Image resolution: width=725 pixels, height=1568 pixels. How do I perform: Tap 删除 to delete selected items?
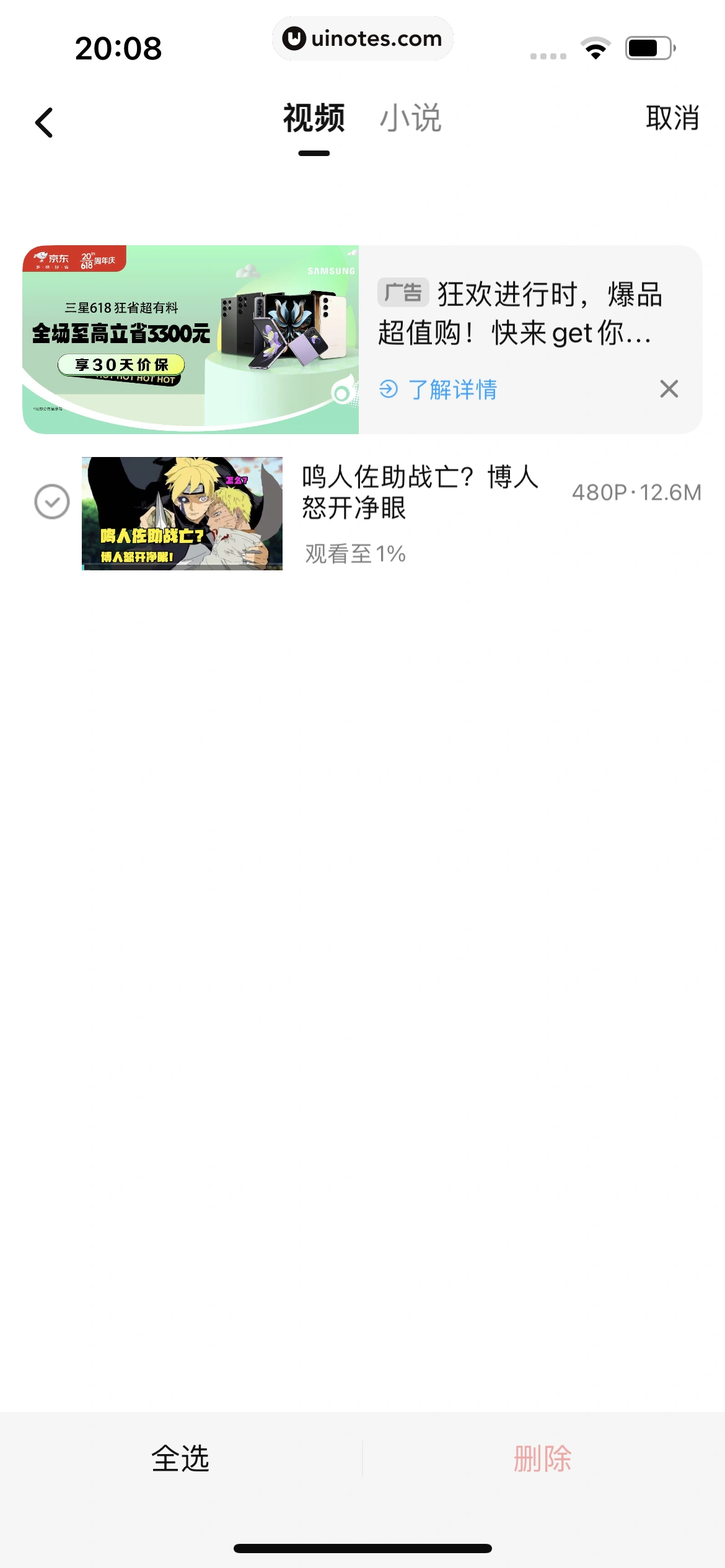click(x=543, y=1458)
